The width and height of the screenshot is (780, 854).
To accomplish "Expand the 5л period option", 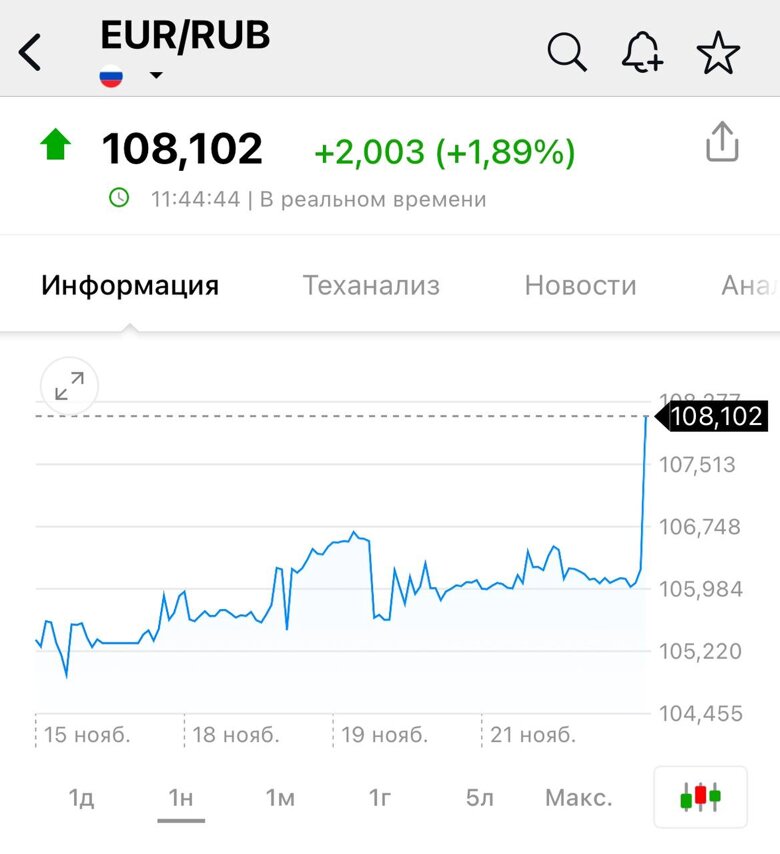I will [479, 797].
